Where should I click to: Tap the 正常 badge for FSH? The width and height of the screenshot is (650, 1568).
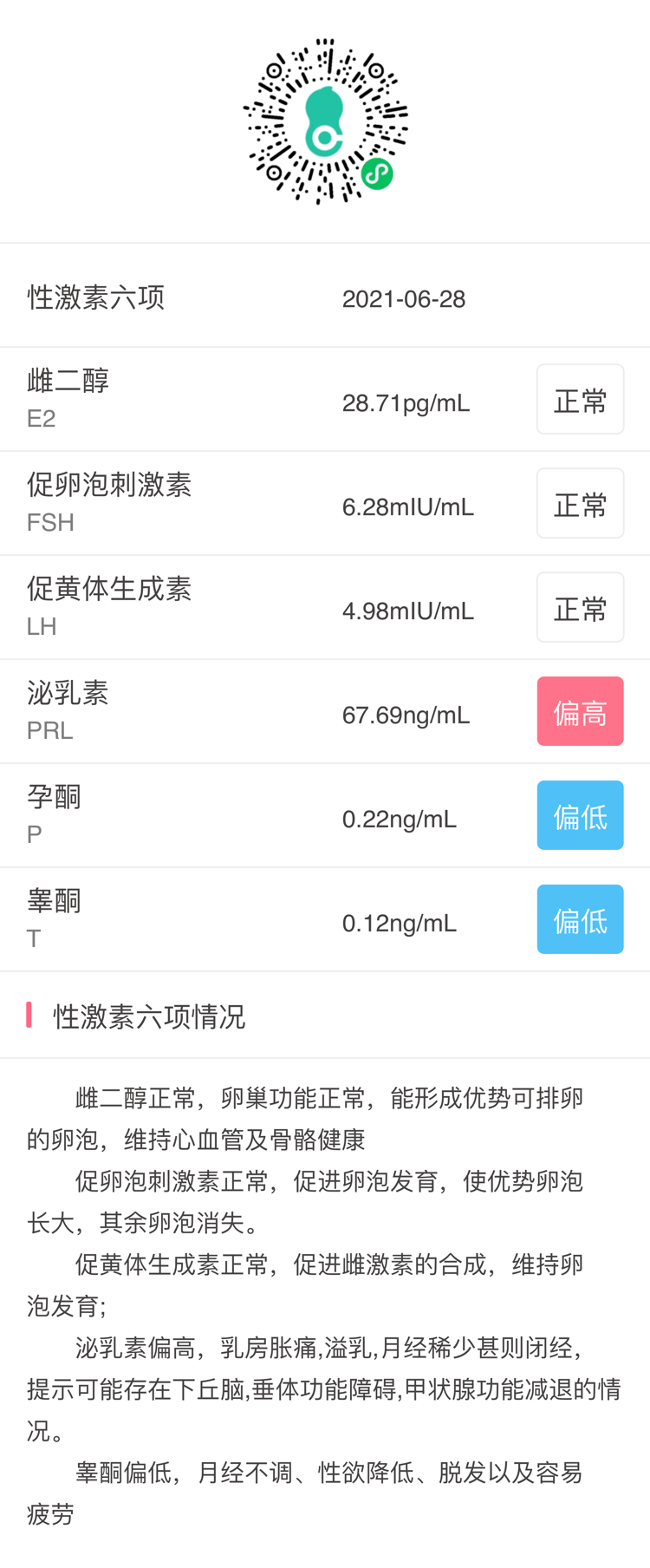coord(580,502)
